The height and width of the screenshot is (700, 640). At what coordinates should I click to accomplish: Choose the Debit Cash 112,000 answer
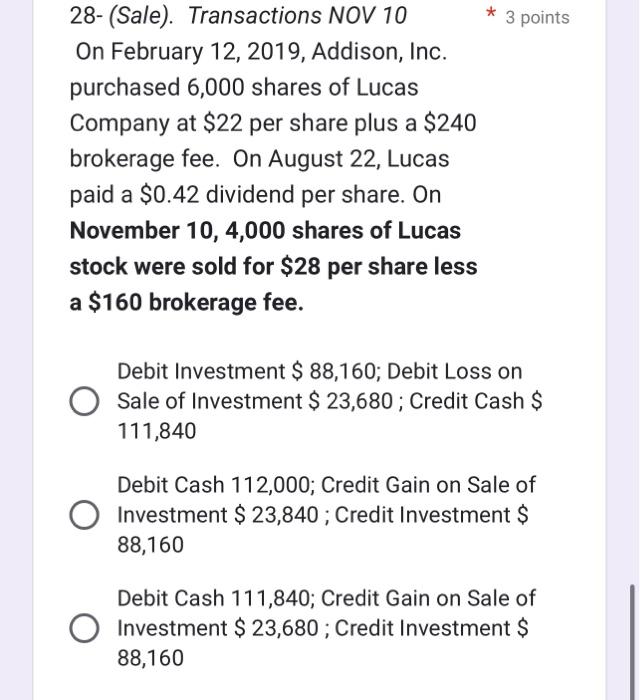[x=83, y=515]
